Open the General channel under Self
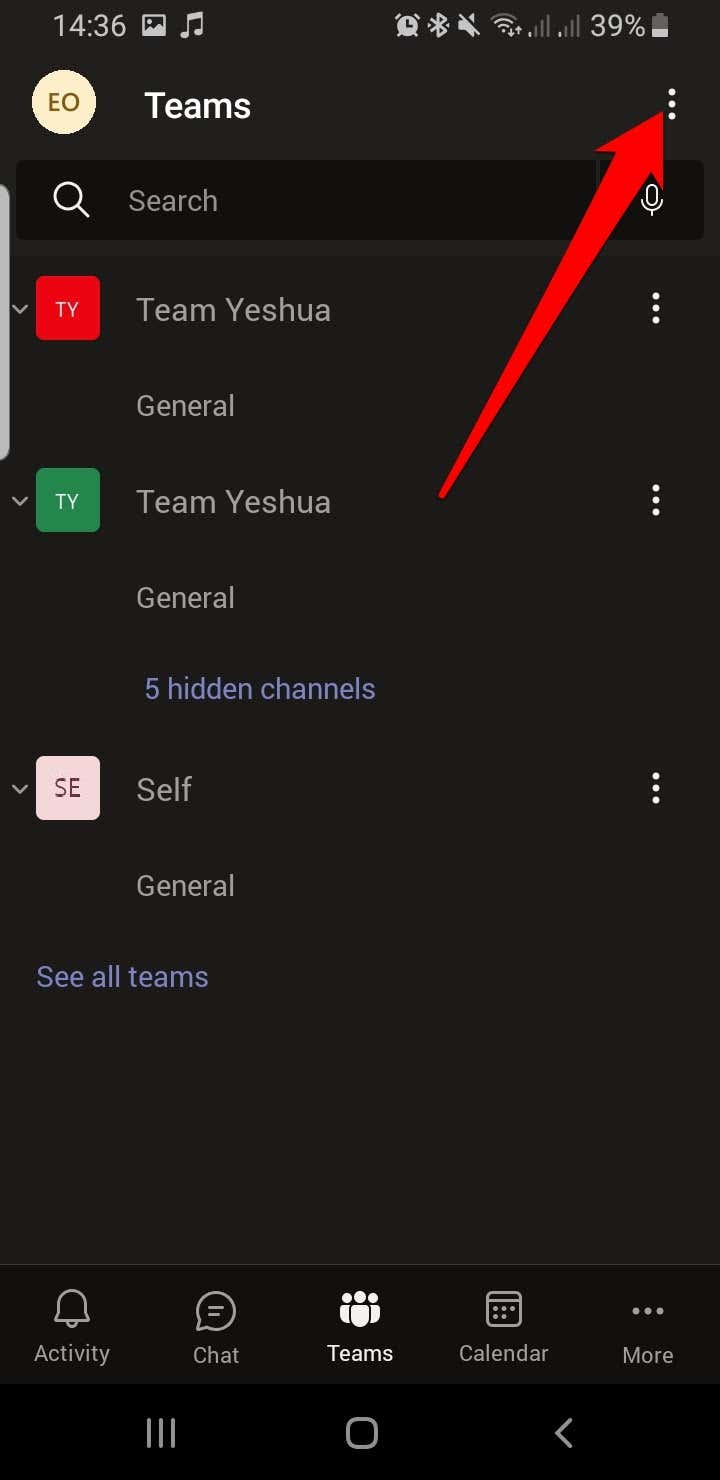Image resolution: width=720 pixels, height=1480 pixels. (186, 886)
